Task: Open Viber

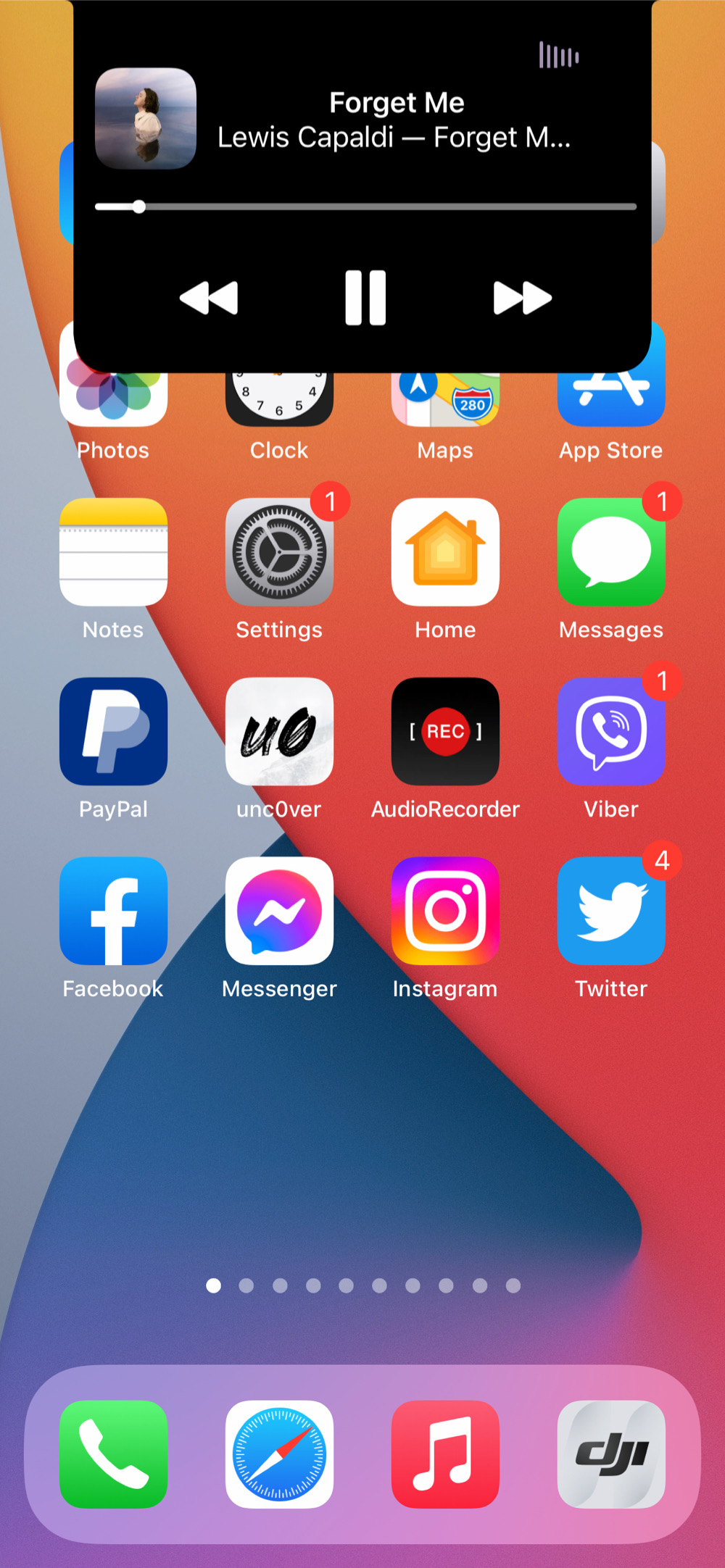Action: [x=611, y=732]
